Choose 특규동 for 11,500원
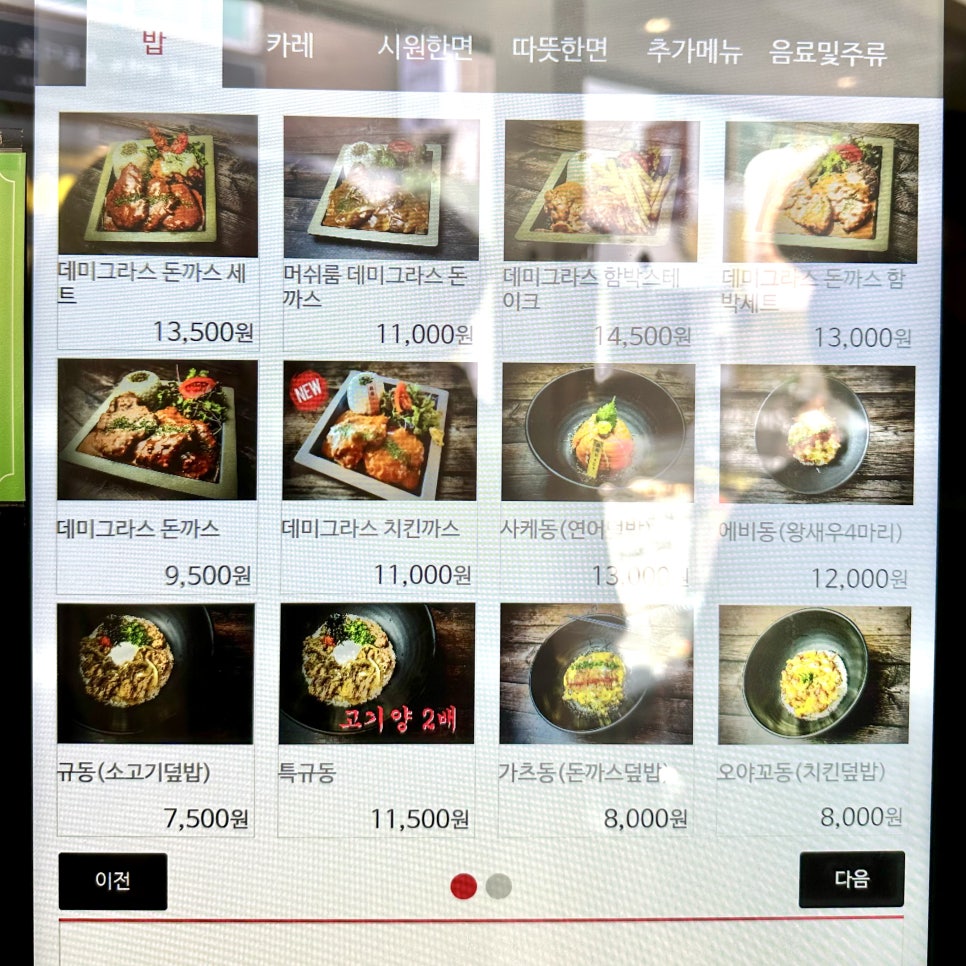This screenshot has width=966, height=966. (x=377, y=674)
